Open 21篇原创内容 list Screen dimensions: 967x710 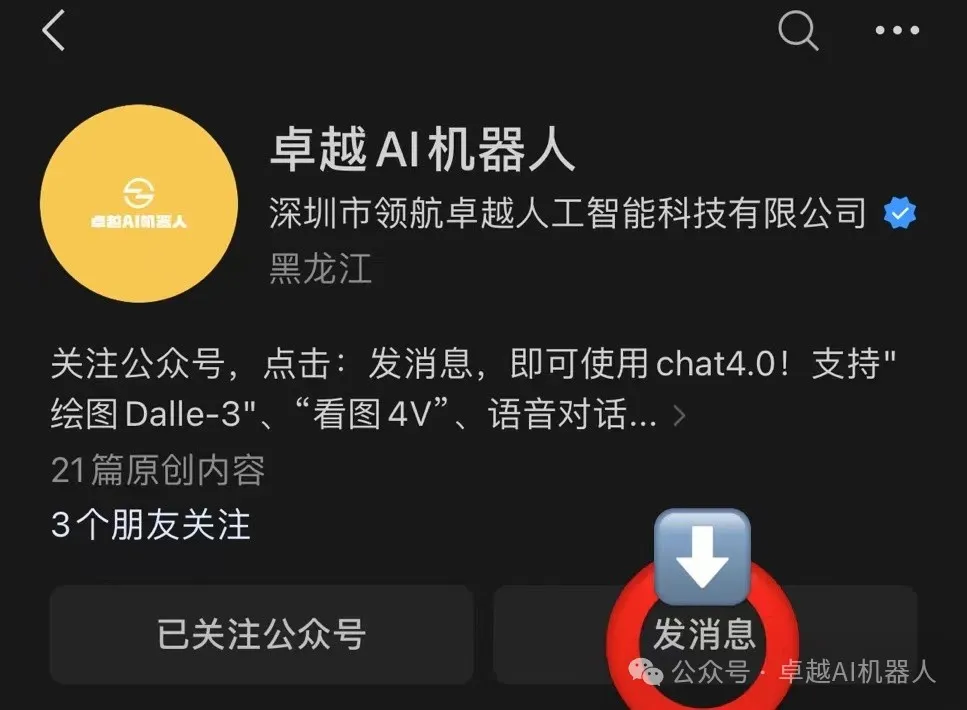[x=158, y=470]
